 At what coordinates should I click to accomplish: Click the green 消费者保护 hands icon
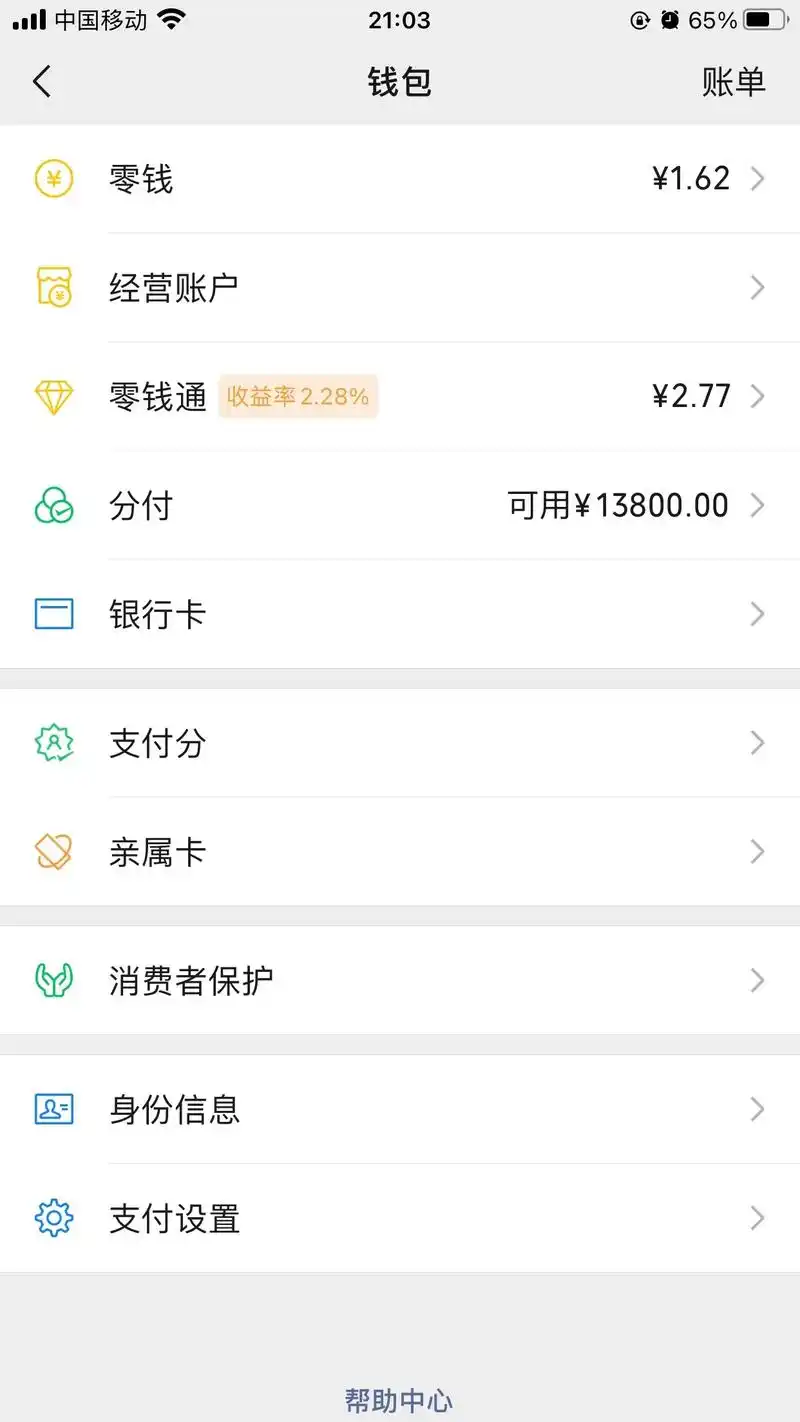(x=54, y=981)
